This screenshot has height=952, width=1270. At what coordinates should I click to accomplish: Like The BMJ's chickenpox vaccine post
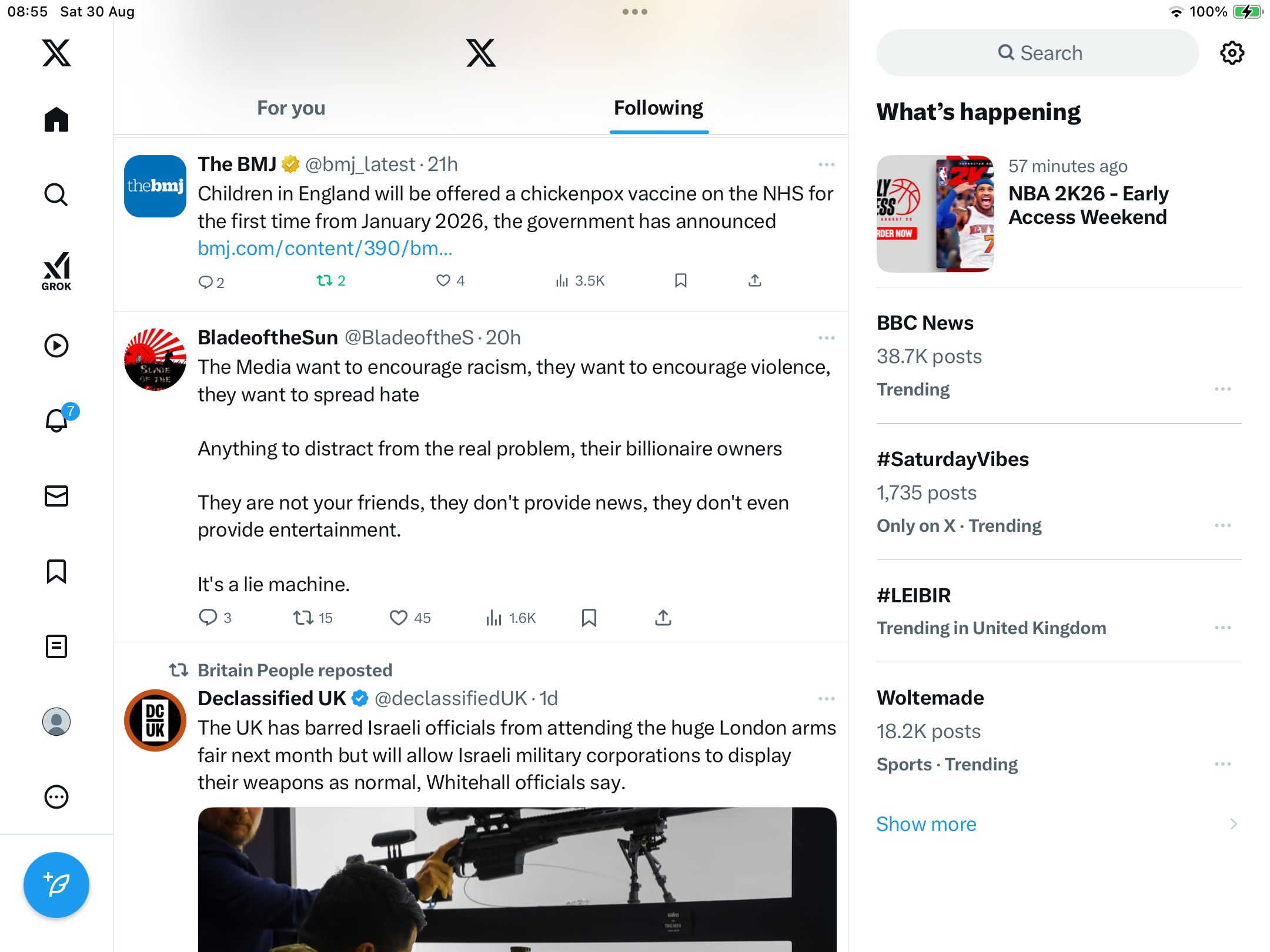pyautogui.click(x=443, y=281)
